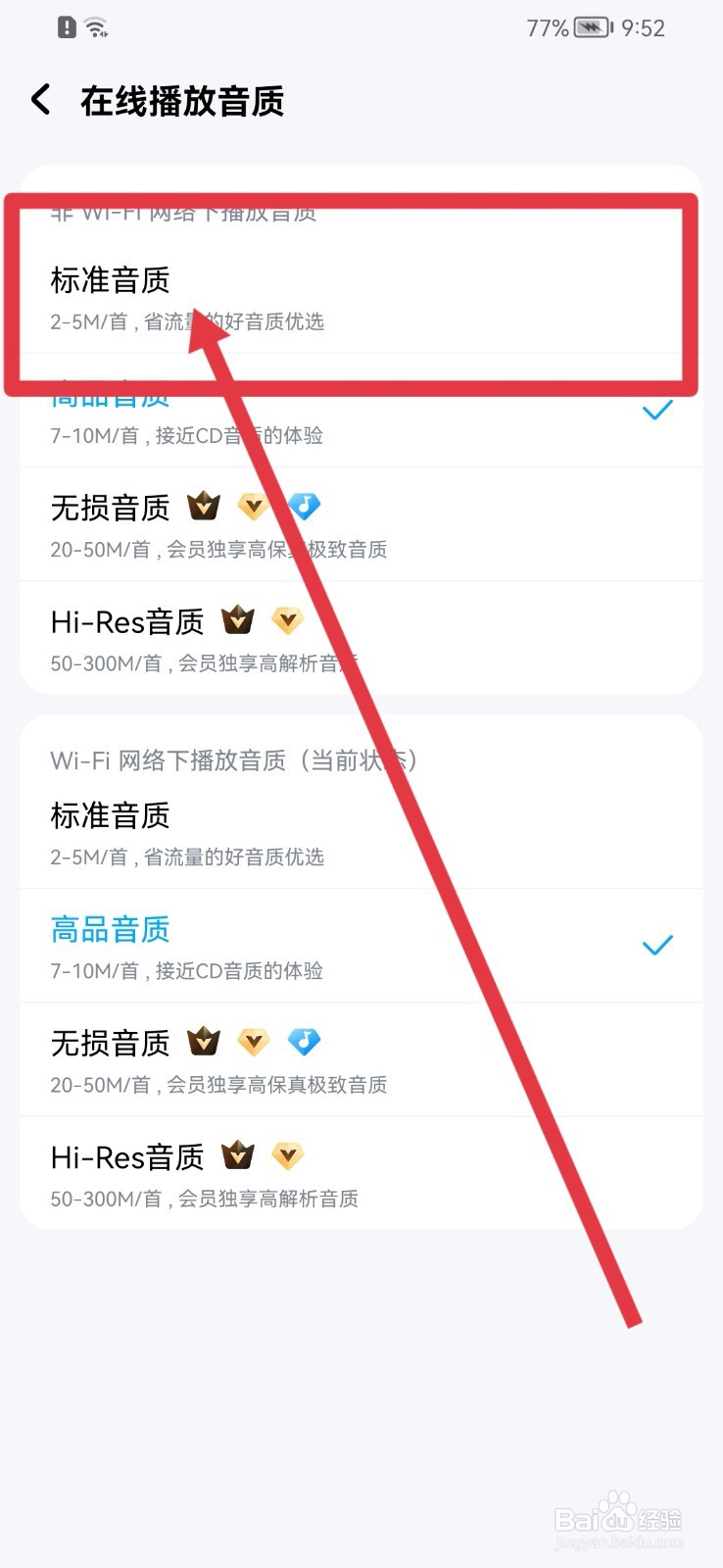Click the blue diamond beside Wi-Fi 无损音质
The width and height of the screenshot is (723, 1568).
(304, 1041)
